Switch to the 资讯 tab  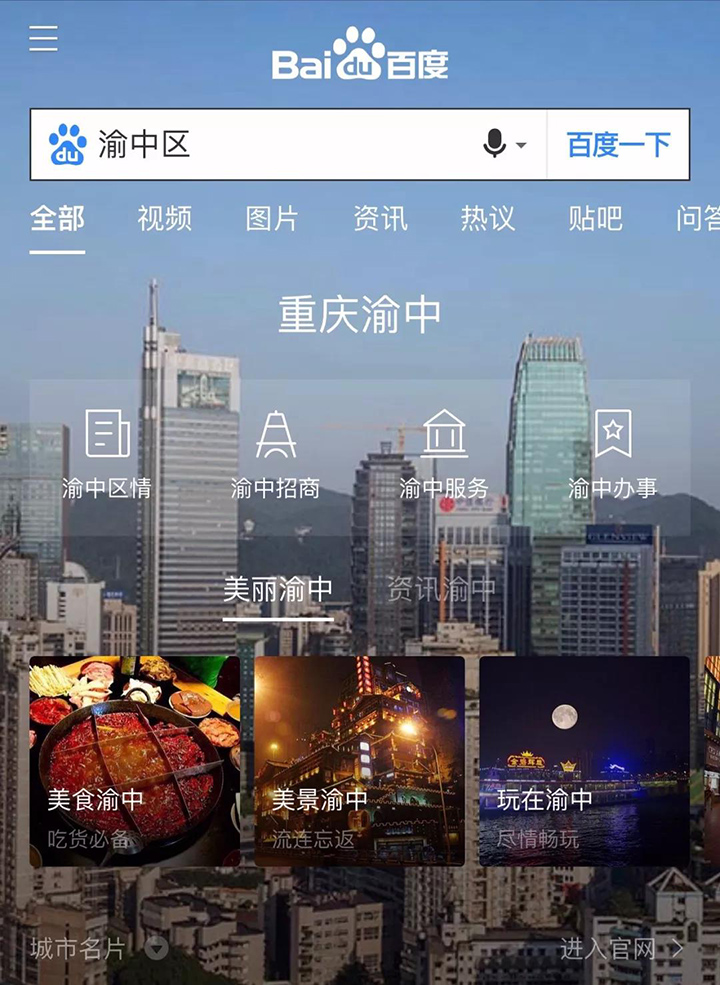coord(380,218)
